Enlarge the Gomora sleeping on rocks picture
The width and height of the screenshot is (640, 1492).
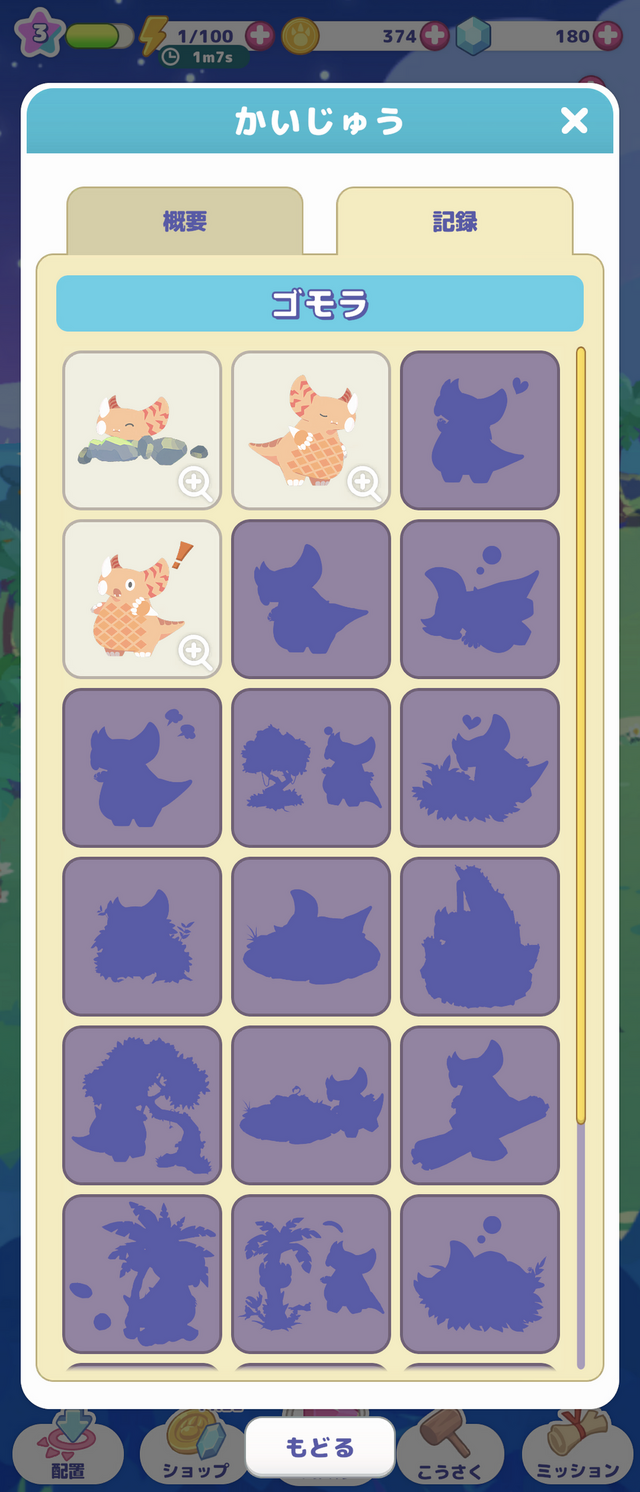point(195,485)
